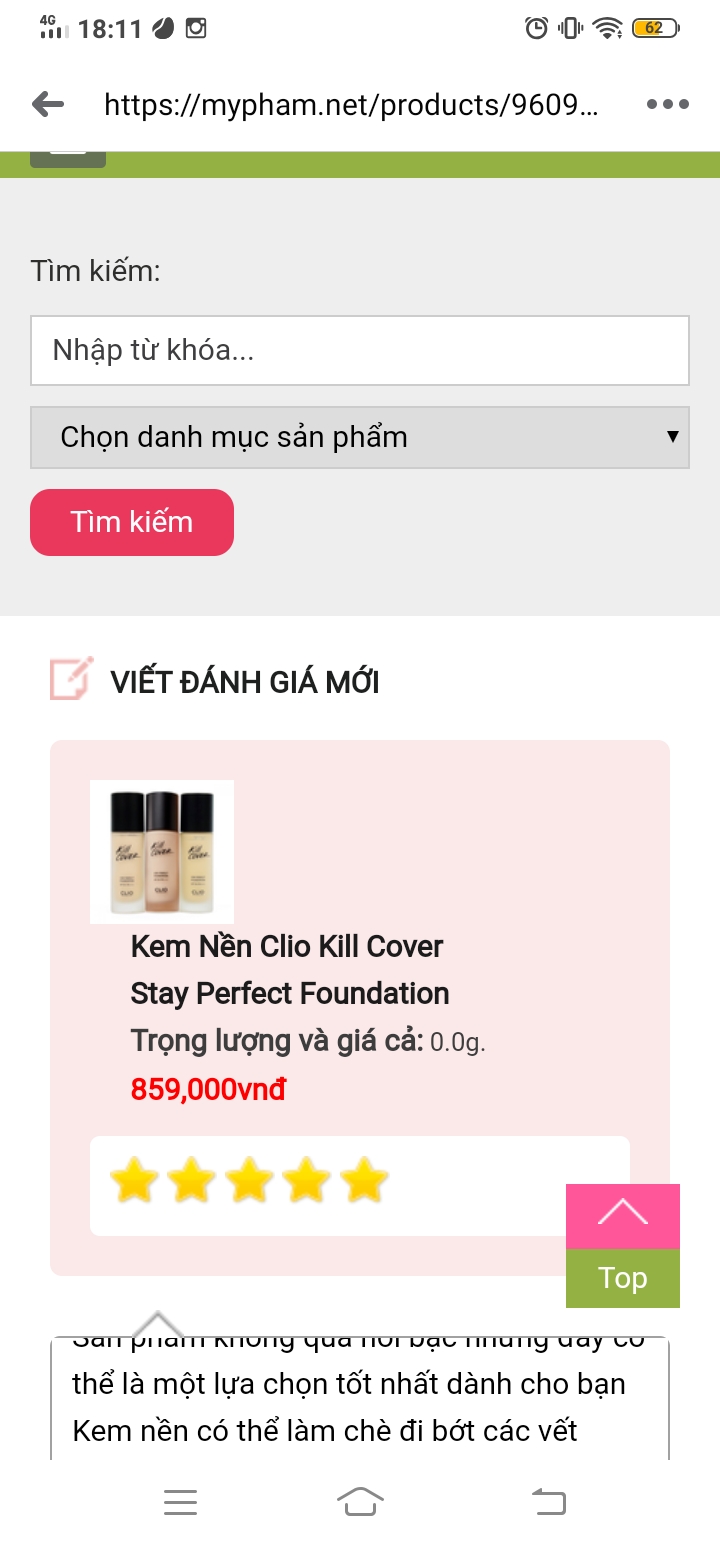This screenshot has width=720, height=1544.
Task: Expand the product category dropdown
Action: [x=360, y=437]
